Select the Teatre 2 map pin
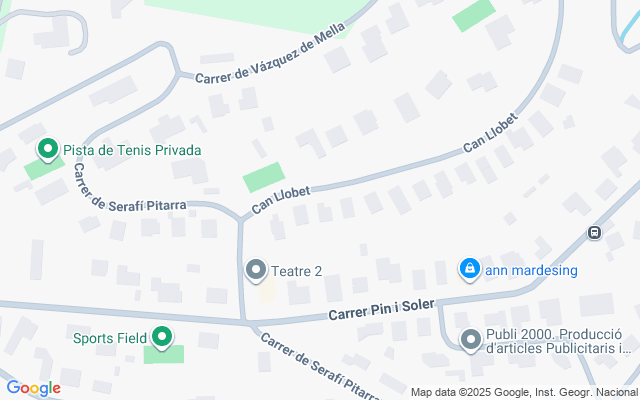Viewport: 640px width, 400px height. point(256,270)
